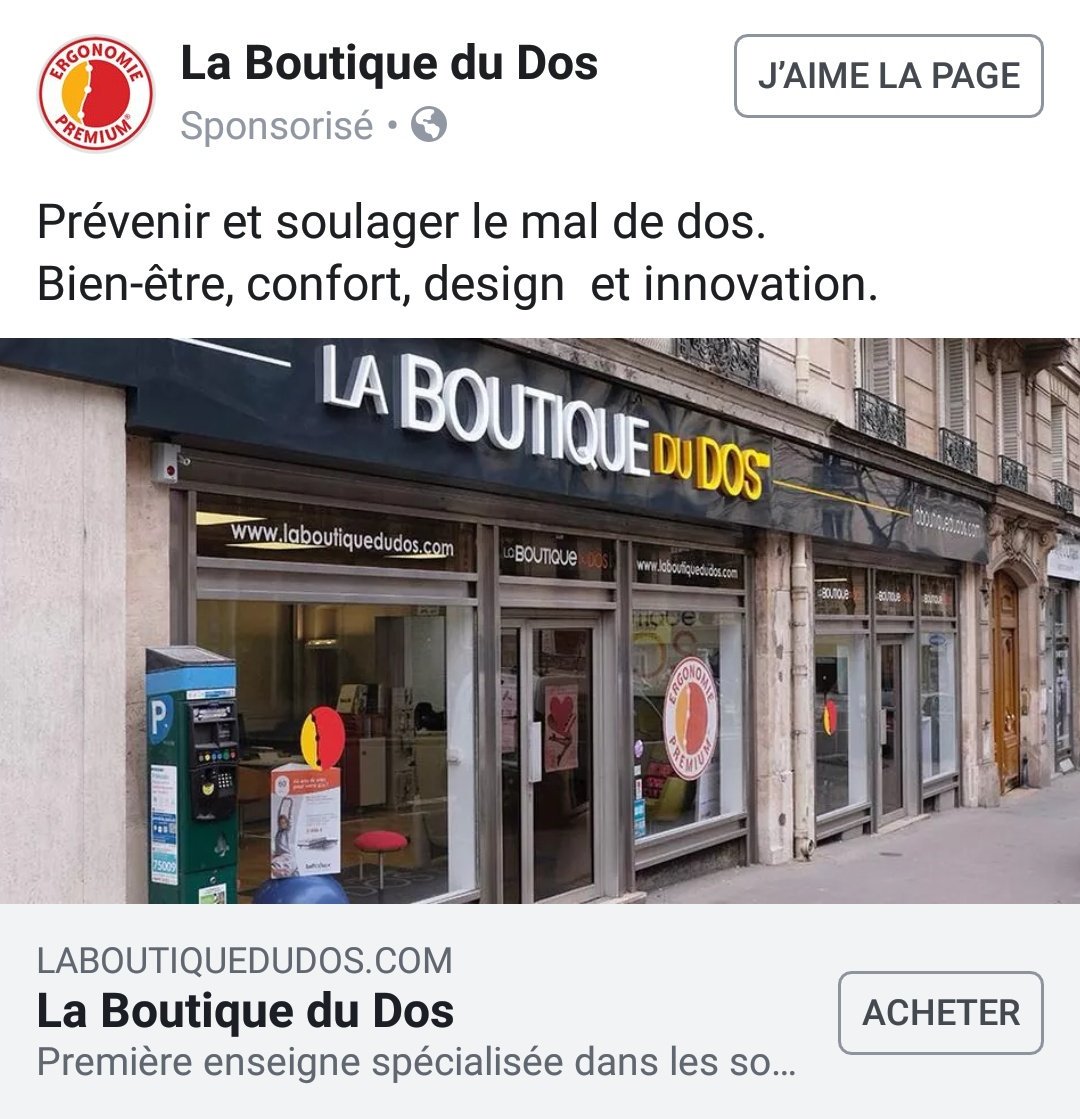Open the La Boutique du Dos page name

[x=388, y=64]
